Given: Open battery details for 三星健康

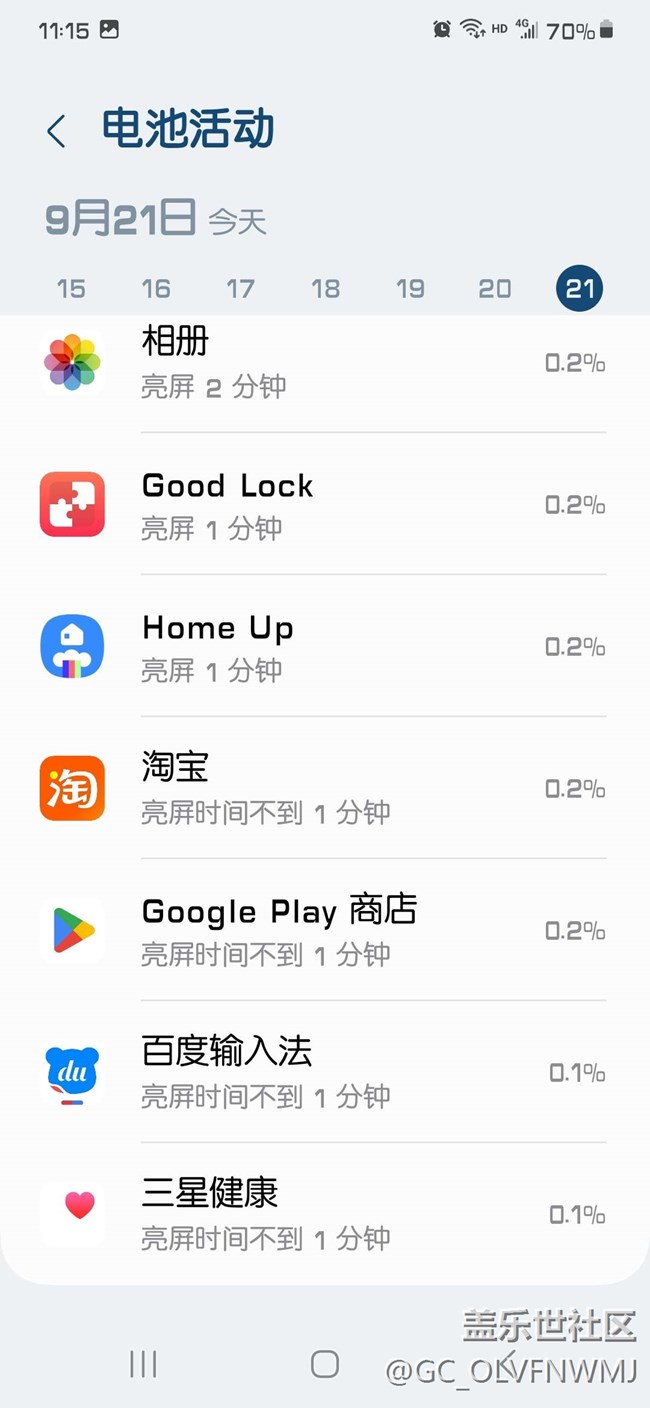Looking at the screenshot, I should click(325, 1214).
